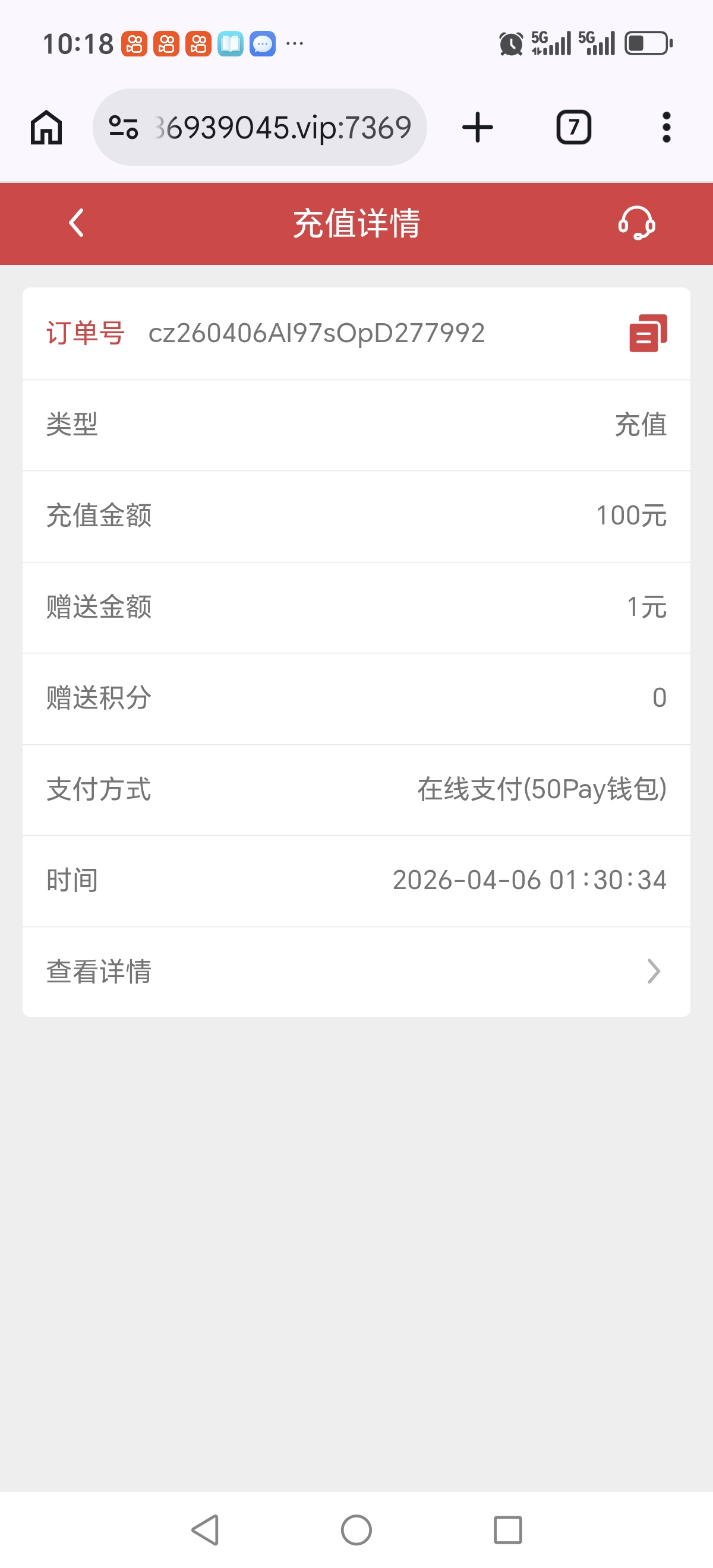713x1568 pixels.
Task: Open recent apps from navigation bar
Action: point(508,1529)
